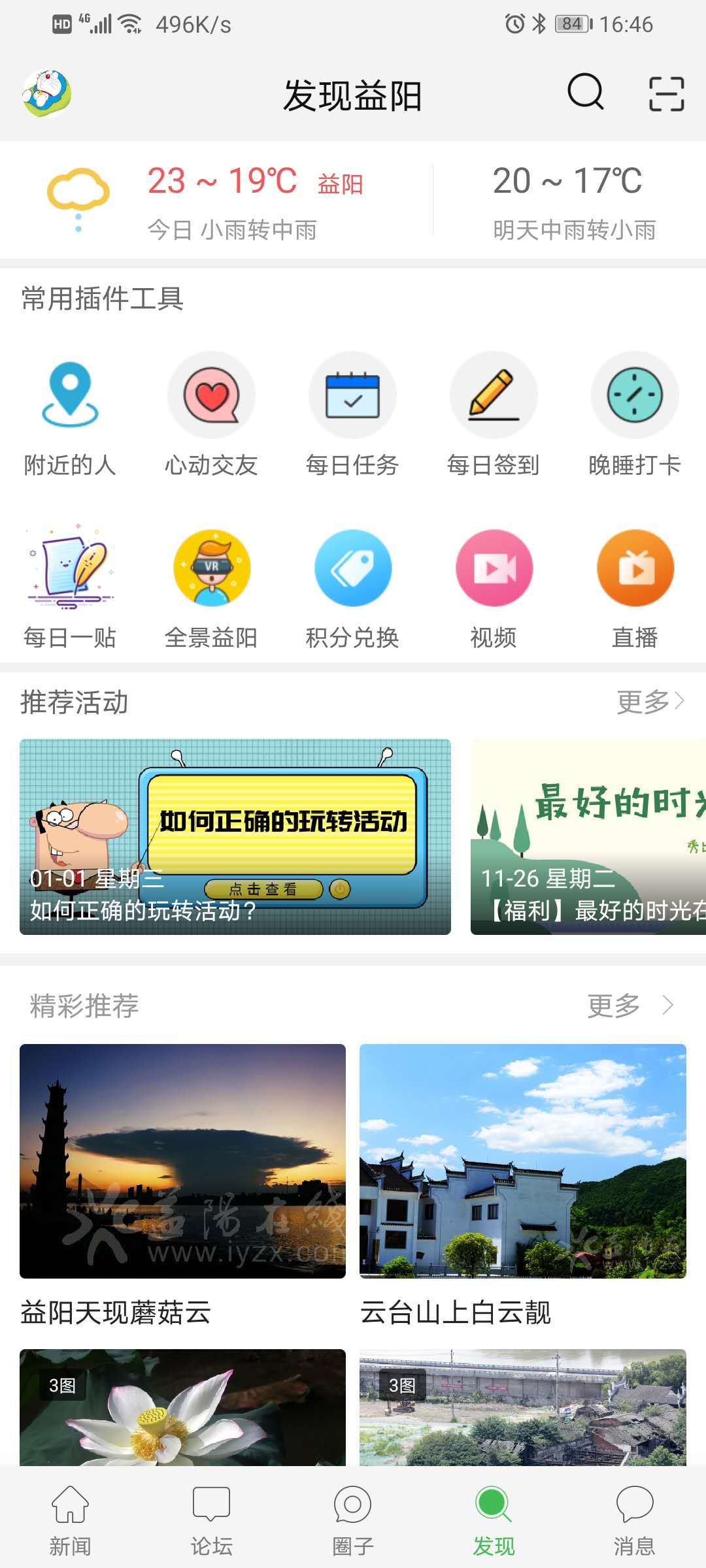The height and width of the screenshot is (1568, 706).
Task: Open 每日签到 check-in
Action: coord(494,416)
